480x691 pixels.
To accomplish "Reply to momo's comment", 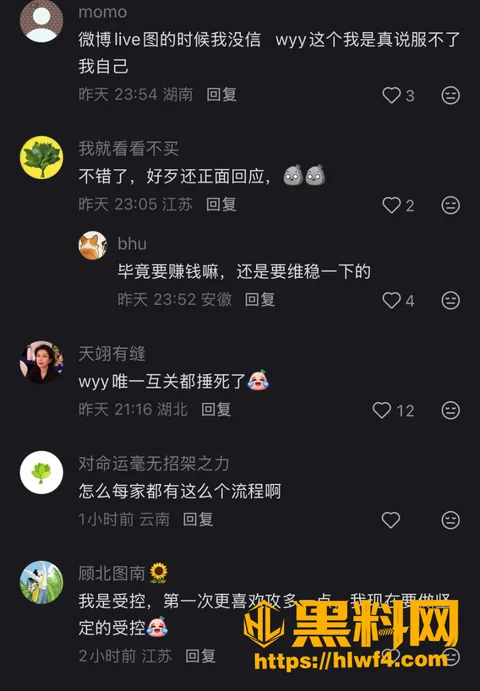I will click(x=221, y=94).
